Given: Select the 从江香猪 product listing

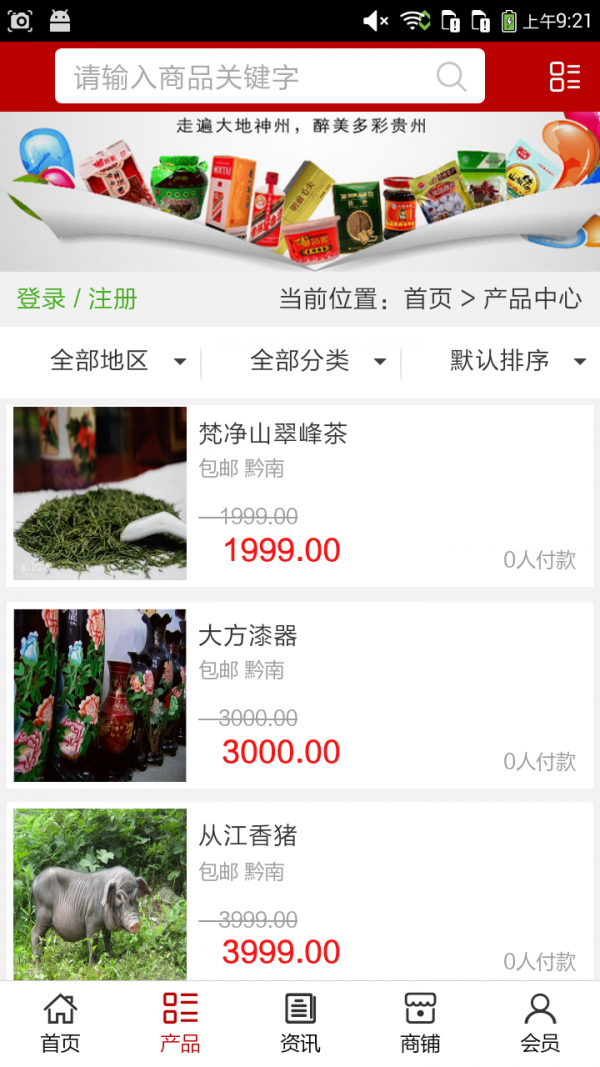Looking at the screenshot, I should (300, 894).
